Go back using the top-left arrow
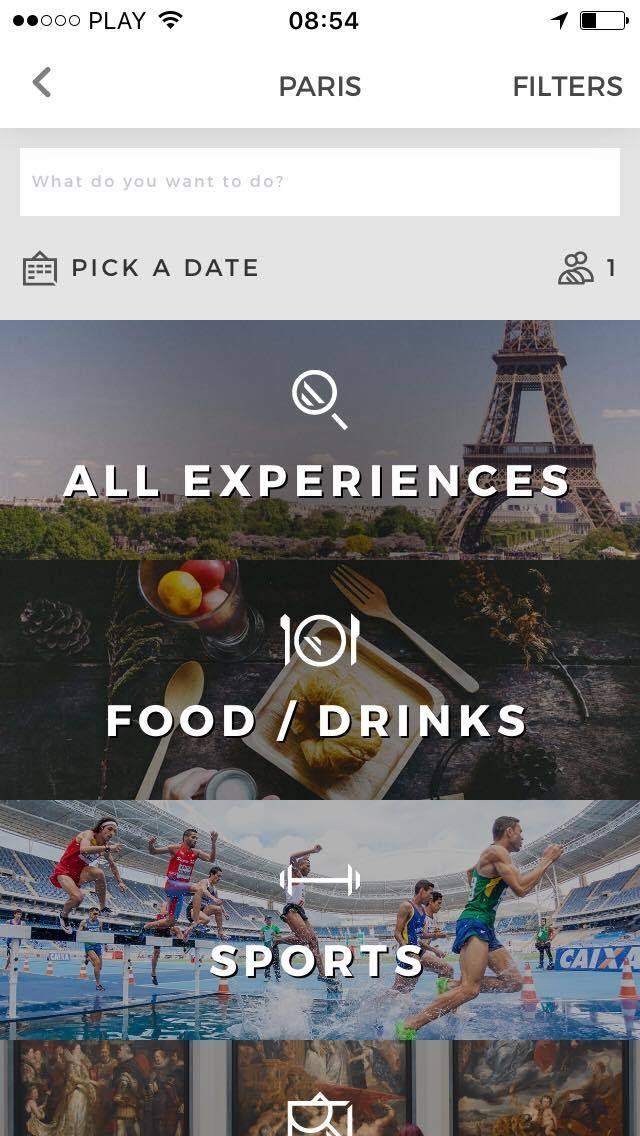 [x=41, y=83]
